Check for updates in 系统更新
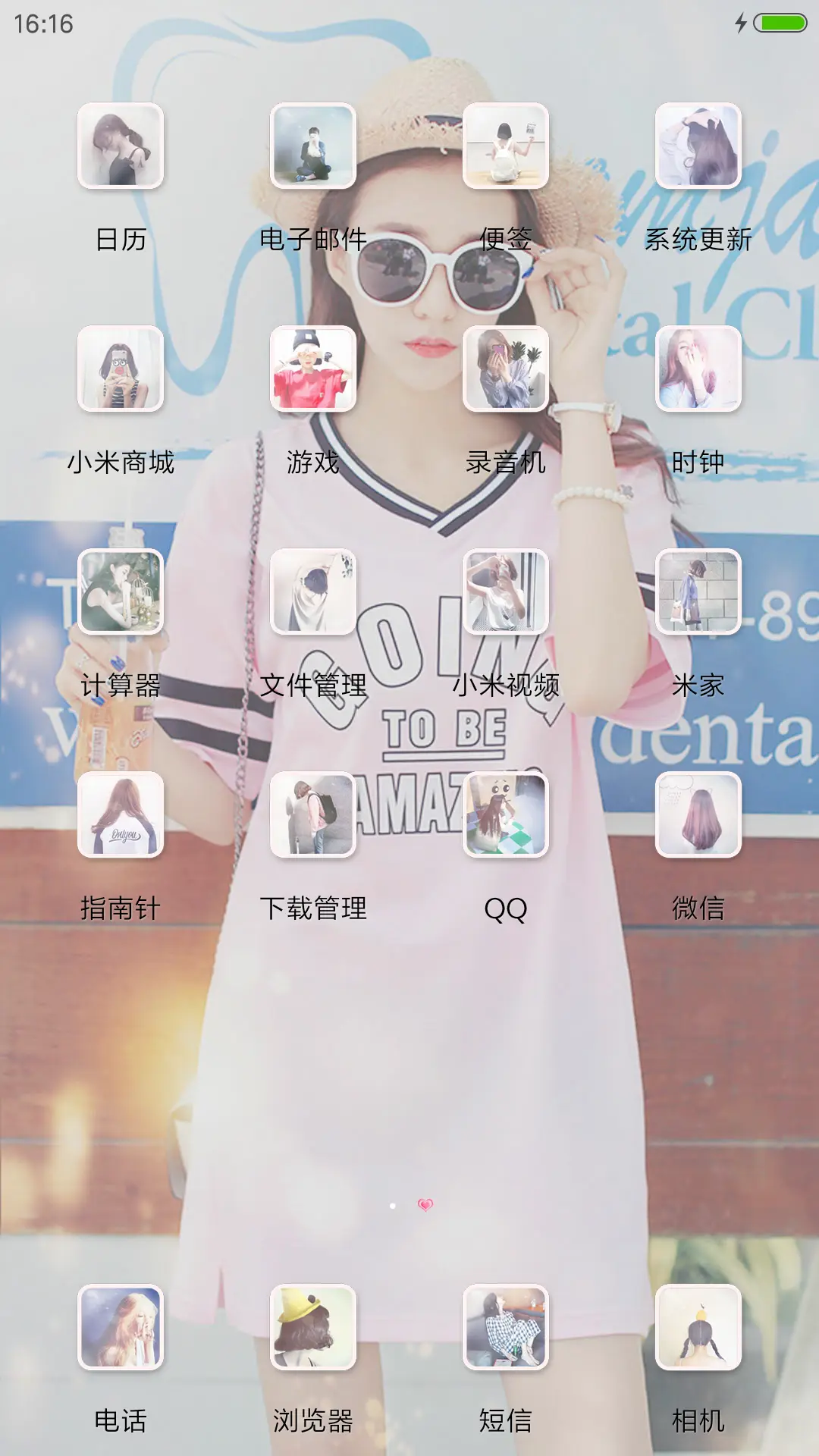 point(698,149)
